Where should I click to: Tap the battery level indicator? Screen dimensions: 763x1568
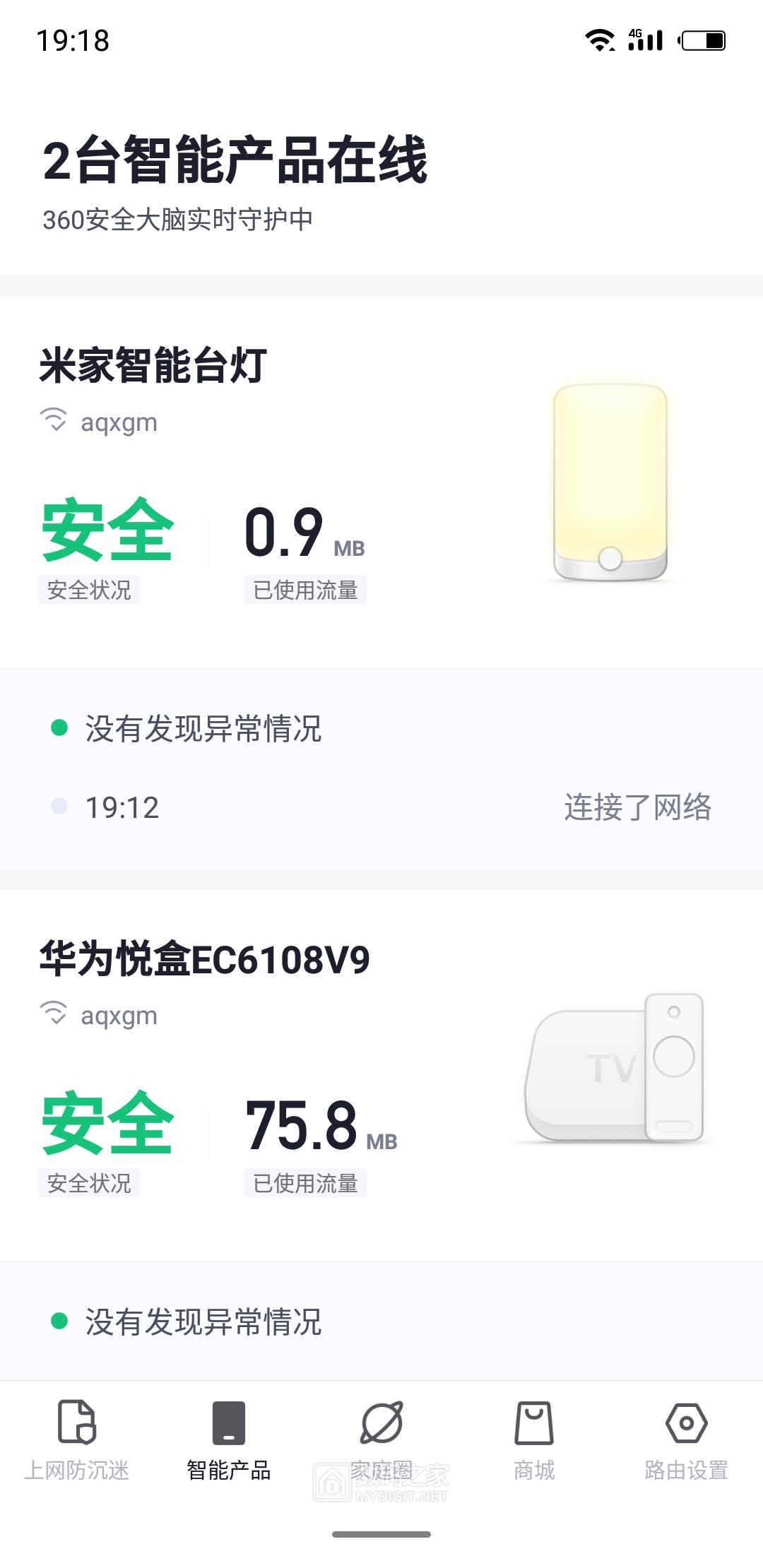tap(702, 40)
